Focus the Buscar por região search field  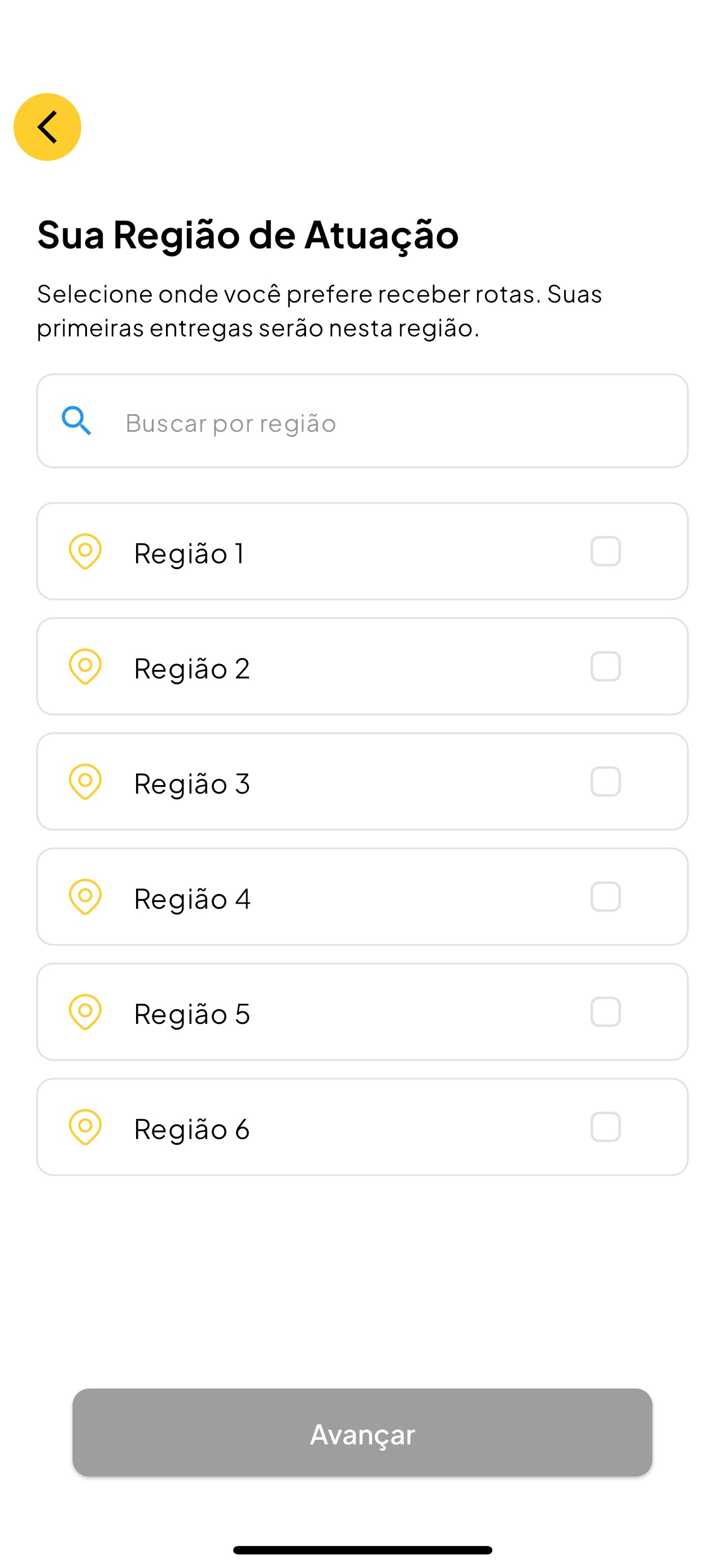[x=362, y=421]
